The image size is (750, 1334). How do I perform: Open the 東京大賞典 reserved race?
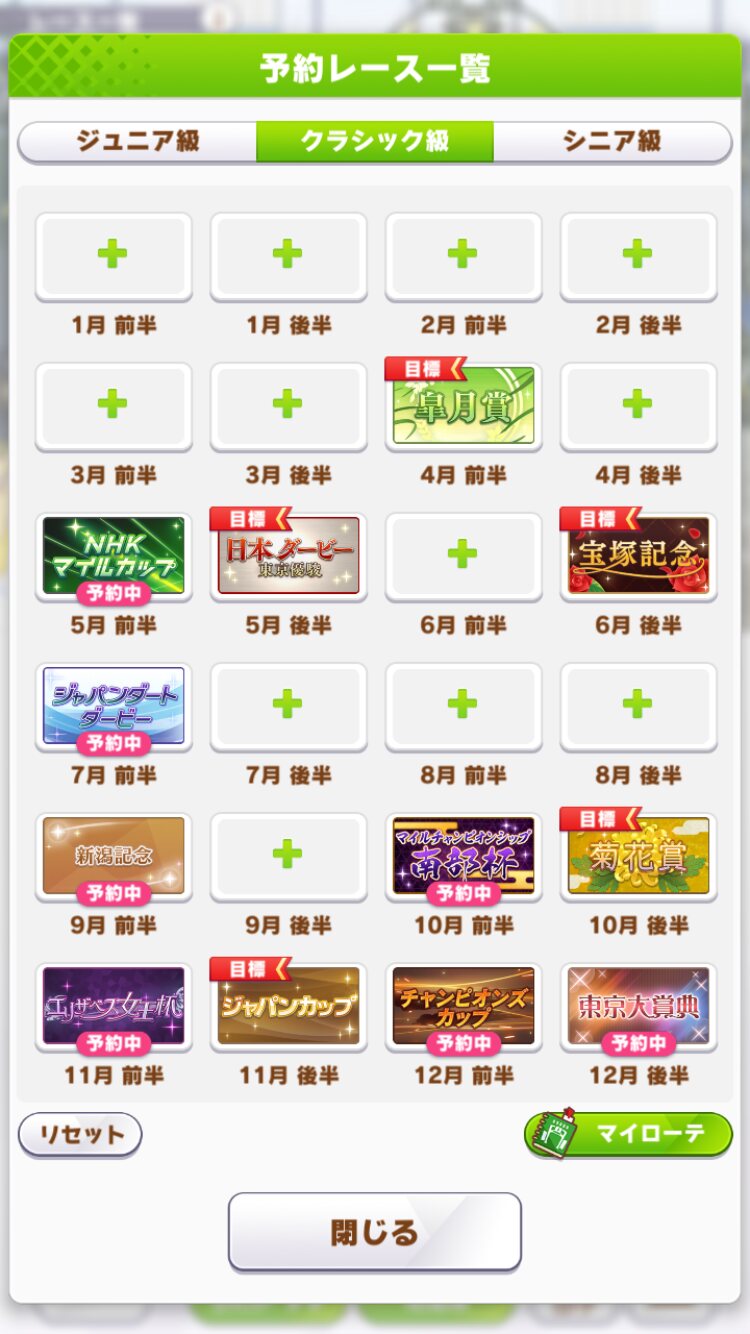click(638, 1006)
